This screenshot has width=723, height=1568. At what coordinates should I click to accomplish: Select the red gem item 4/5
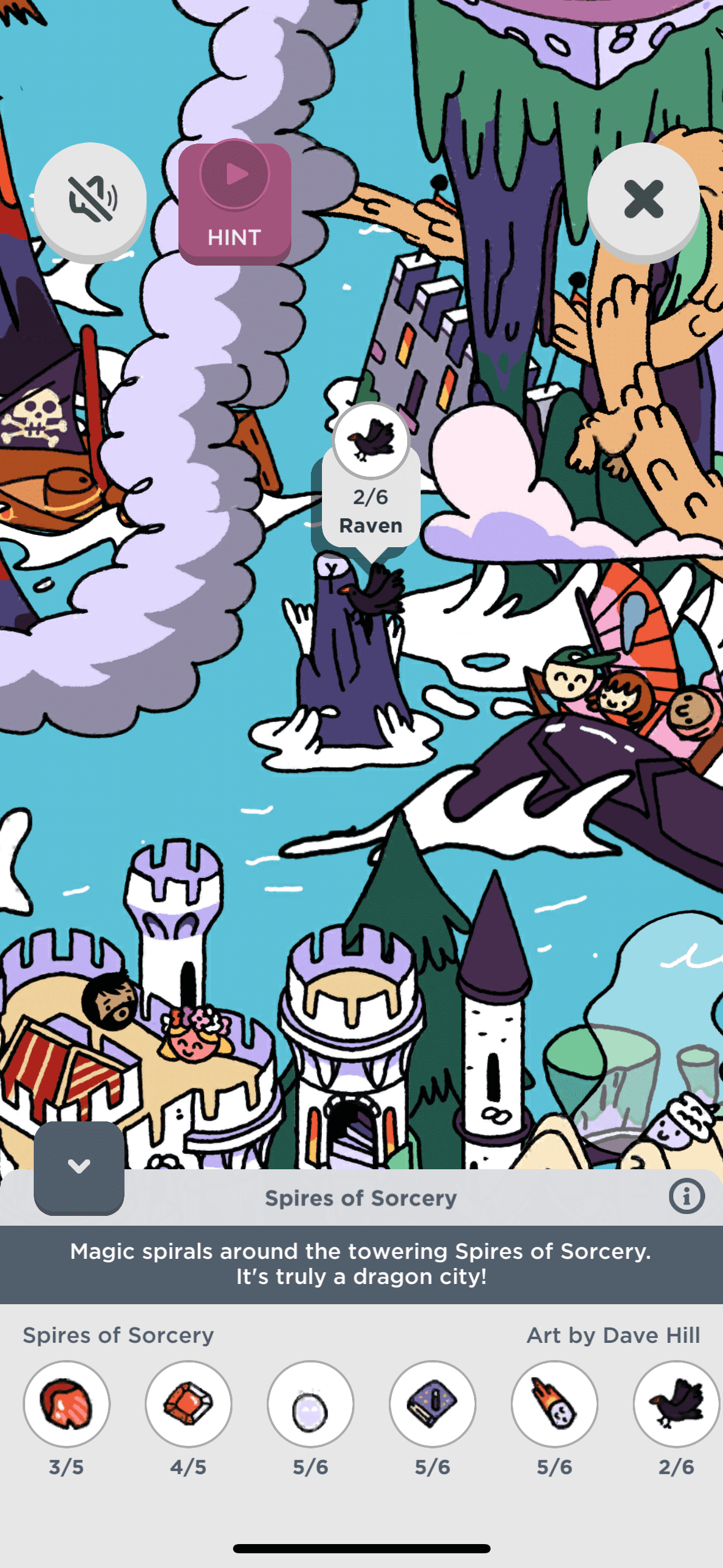[x=188, y=1404]
